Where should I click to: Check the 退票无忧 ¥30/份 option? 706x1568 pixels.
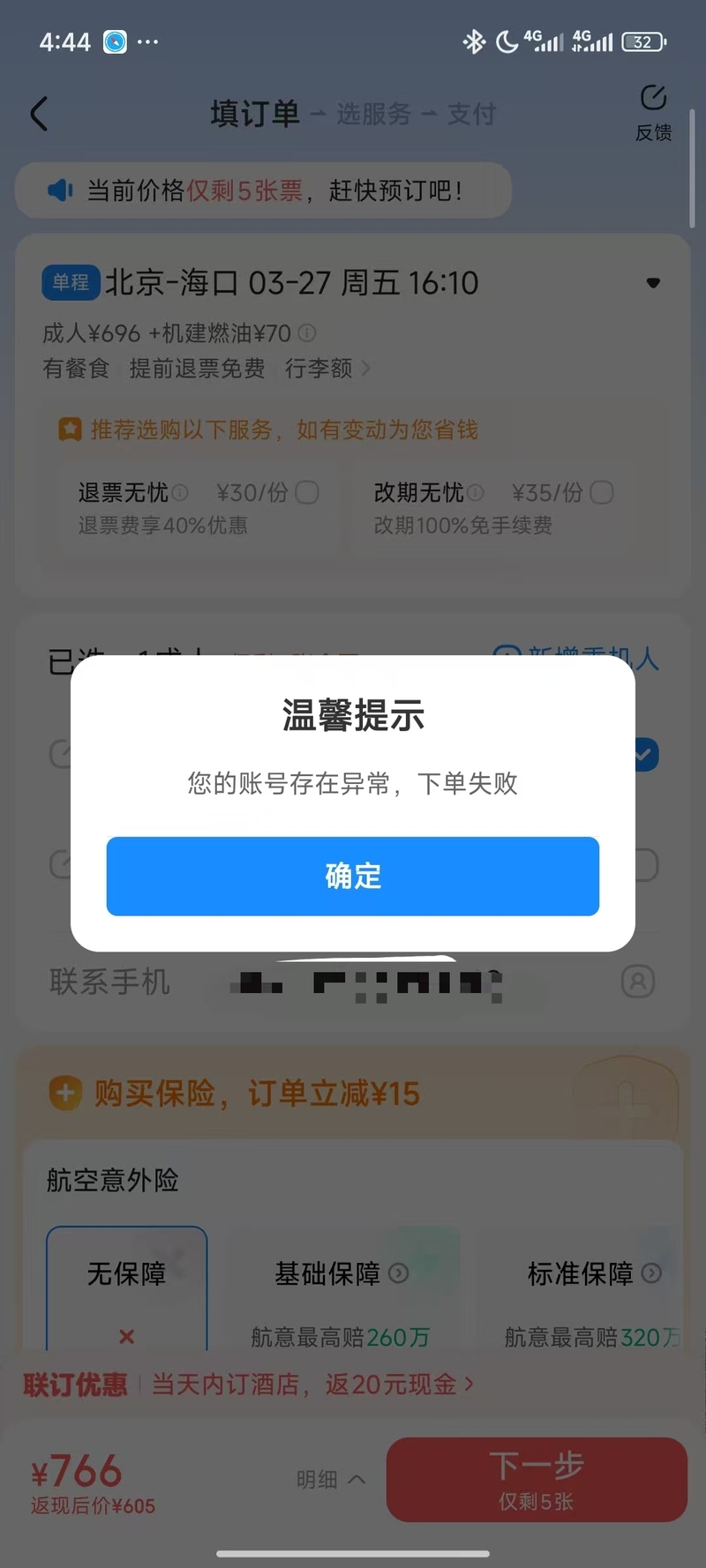pyautogui.click(x=306, y=492)
